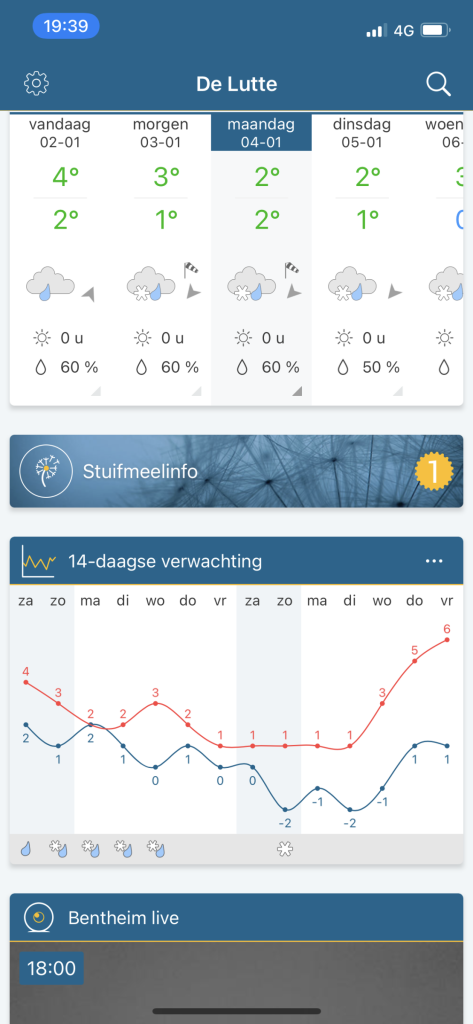Open the settings gear
Screen dimensions: 473x1024
click(x=37, y=84)
